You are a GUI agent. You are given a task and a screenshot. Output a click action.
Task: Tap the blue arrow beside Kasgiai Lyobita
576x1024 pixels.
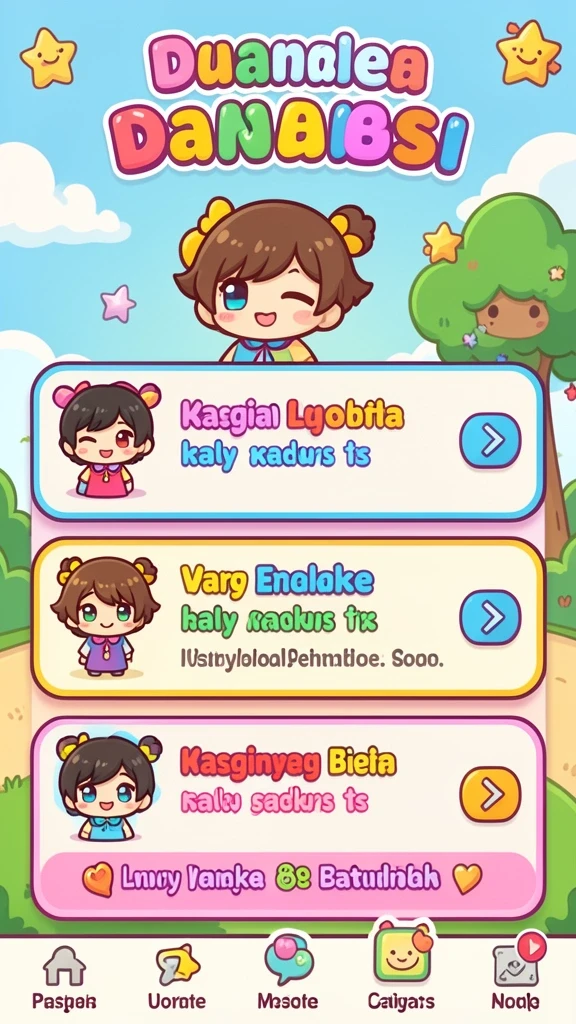[490, 441]
